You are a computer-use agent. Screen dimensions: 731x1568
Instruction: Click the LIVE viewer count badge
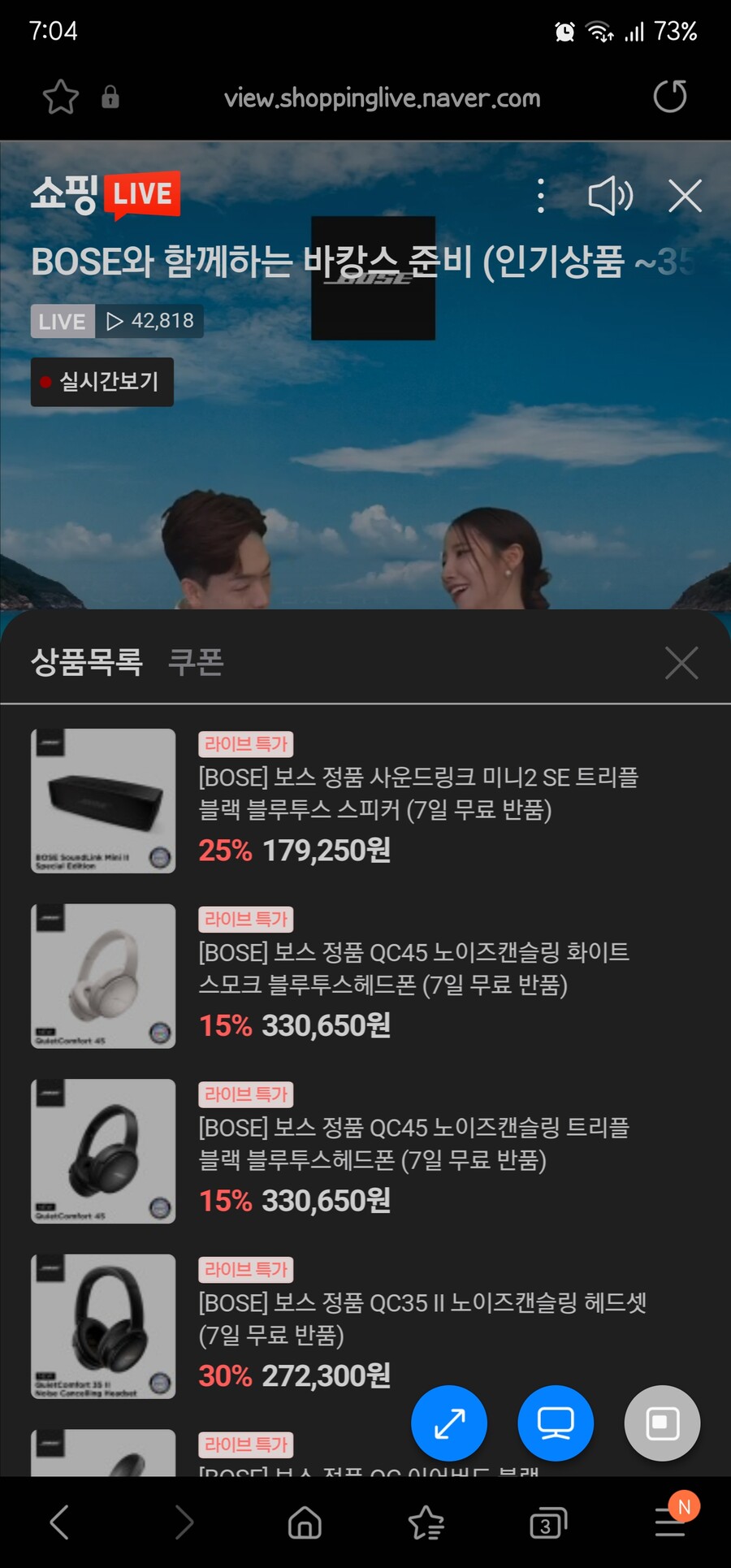pyautogui.click(x=116, y=321)
